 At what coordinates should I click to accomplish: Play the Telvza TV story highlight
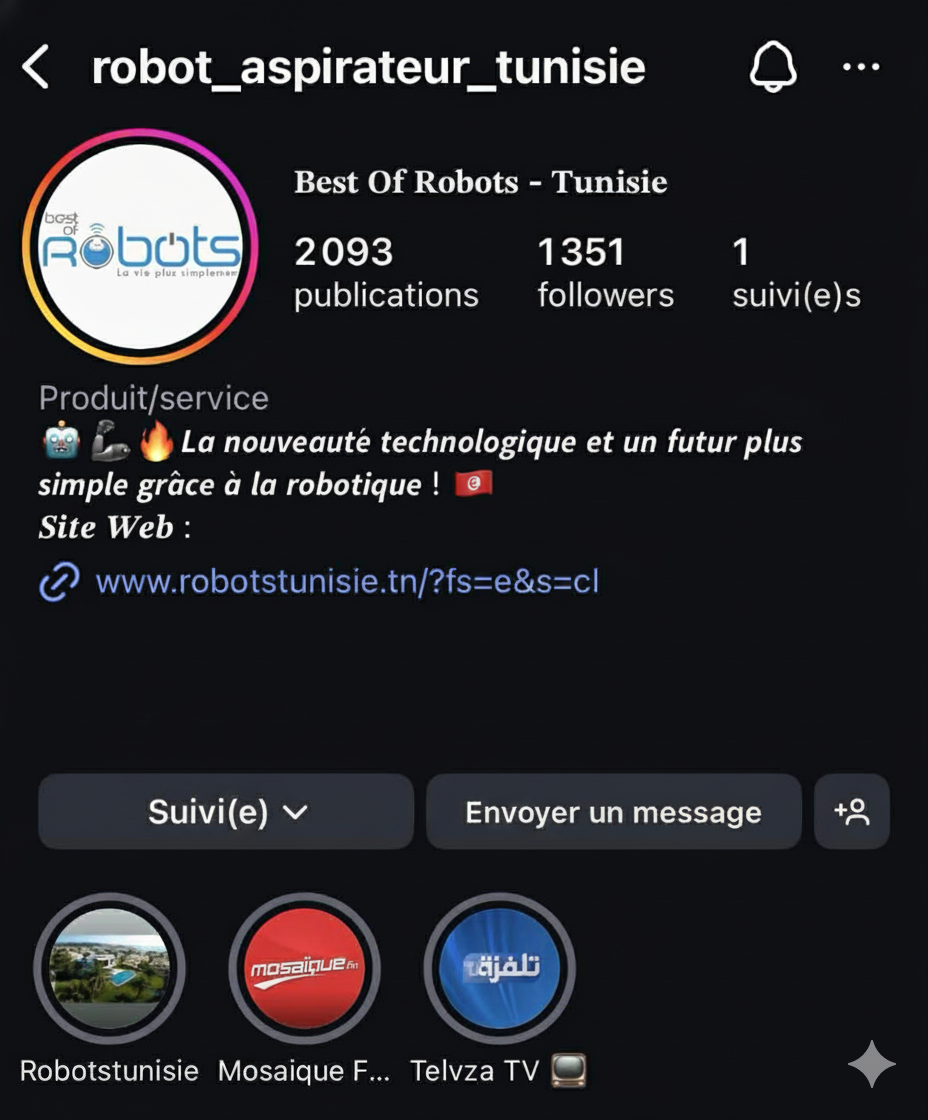point(499,968)
